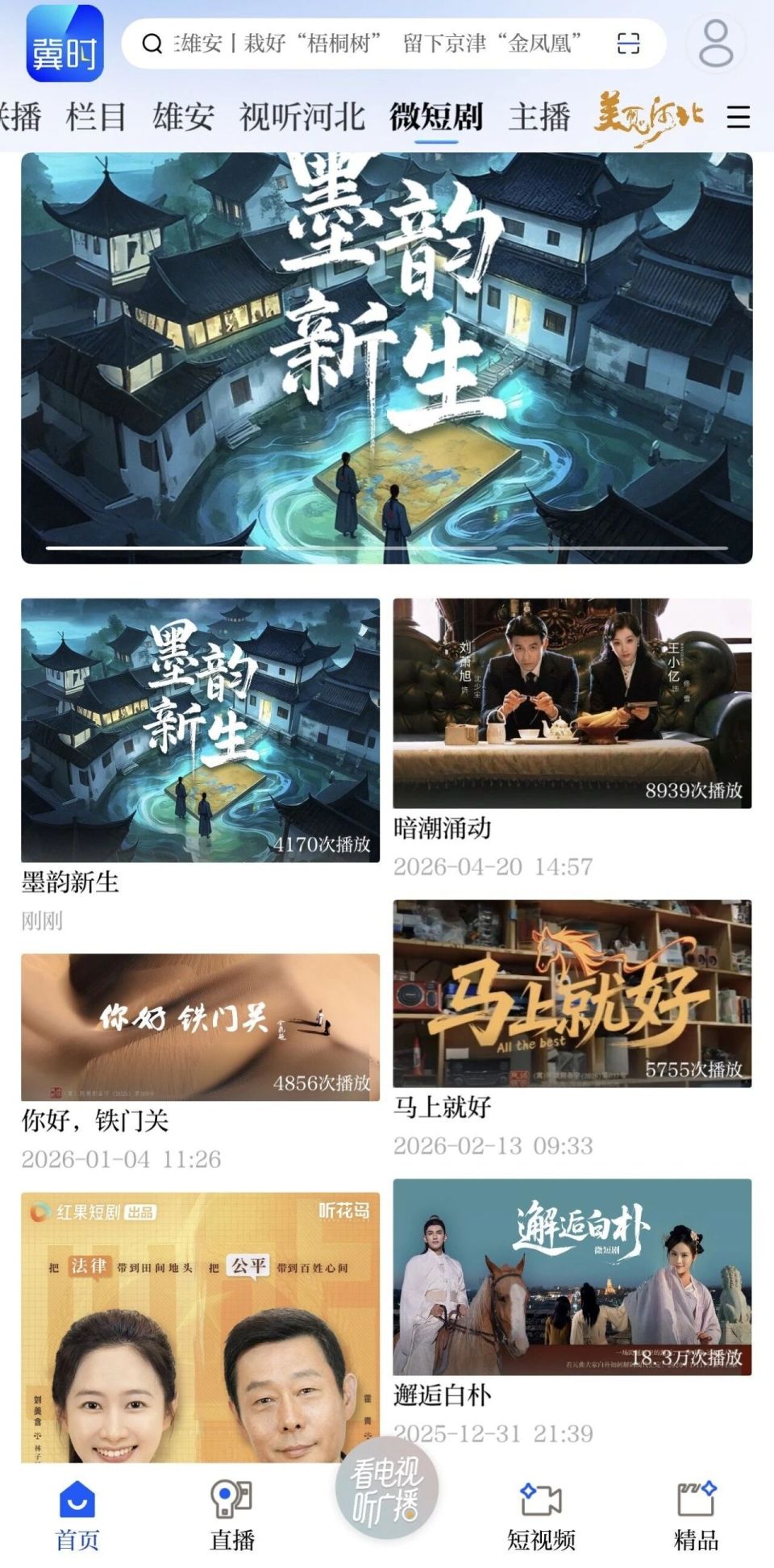
Task: Tap the 冀时 logo icon
Action: (64, 44)
